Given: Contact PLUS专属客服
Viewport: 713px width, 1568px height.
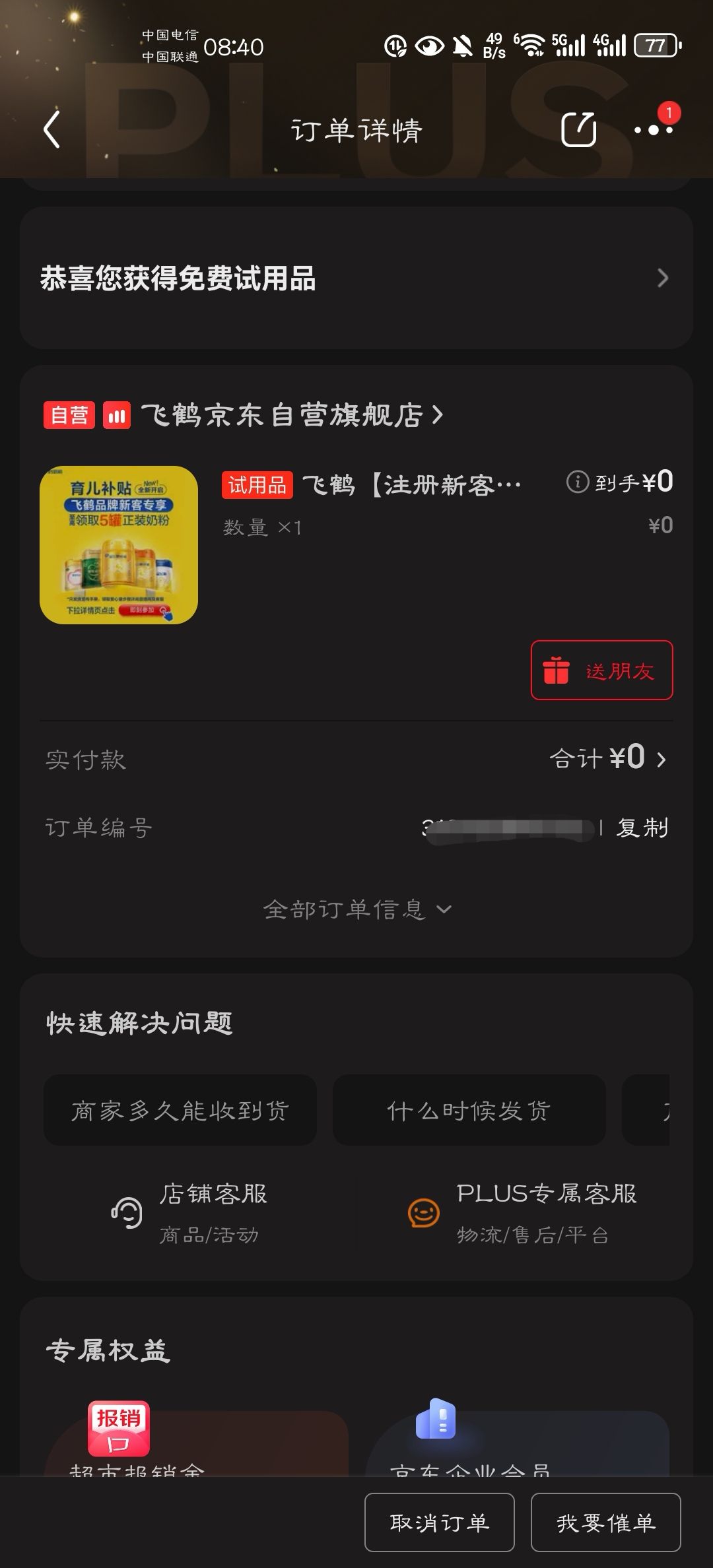Looking at the screenshot, I should 522,1213.
